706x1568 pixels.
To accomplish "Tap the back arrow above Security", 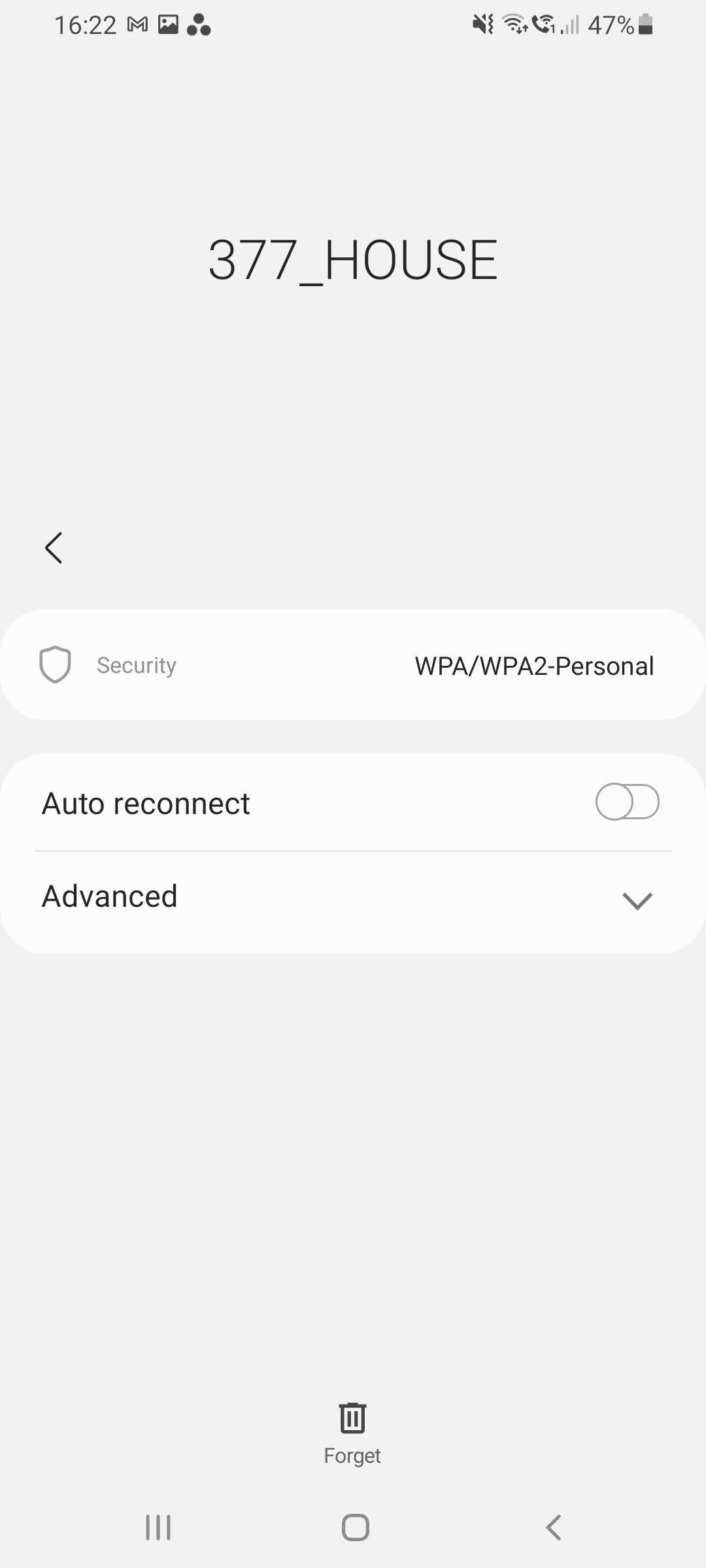I will [54, 548].
